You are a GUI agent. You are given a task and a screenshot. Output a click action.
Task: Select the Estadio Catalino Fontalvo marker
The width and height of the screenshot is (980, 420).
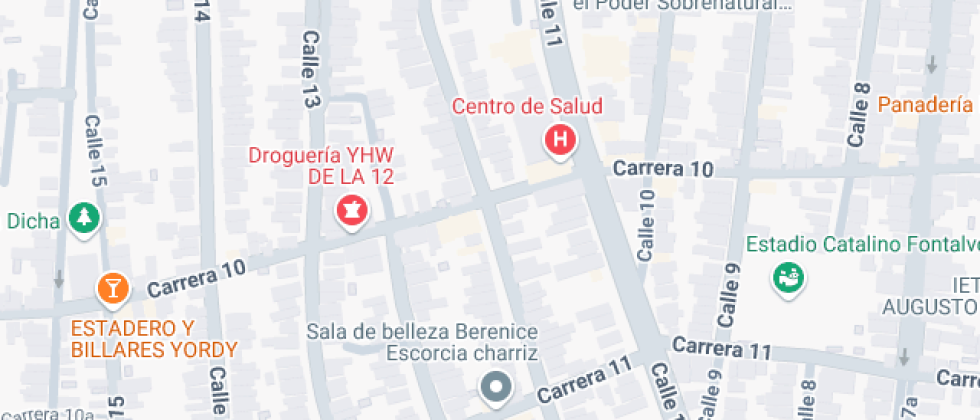pyautogui.click(x=788, y=278)
